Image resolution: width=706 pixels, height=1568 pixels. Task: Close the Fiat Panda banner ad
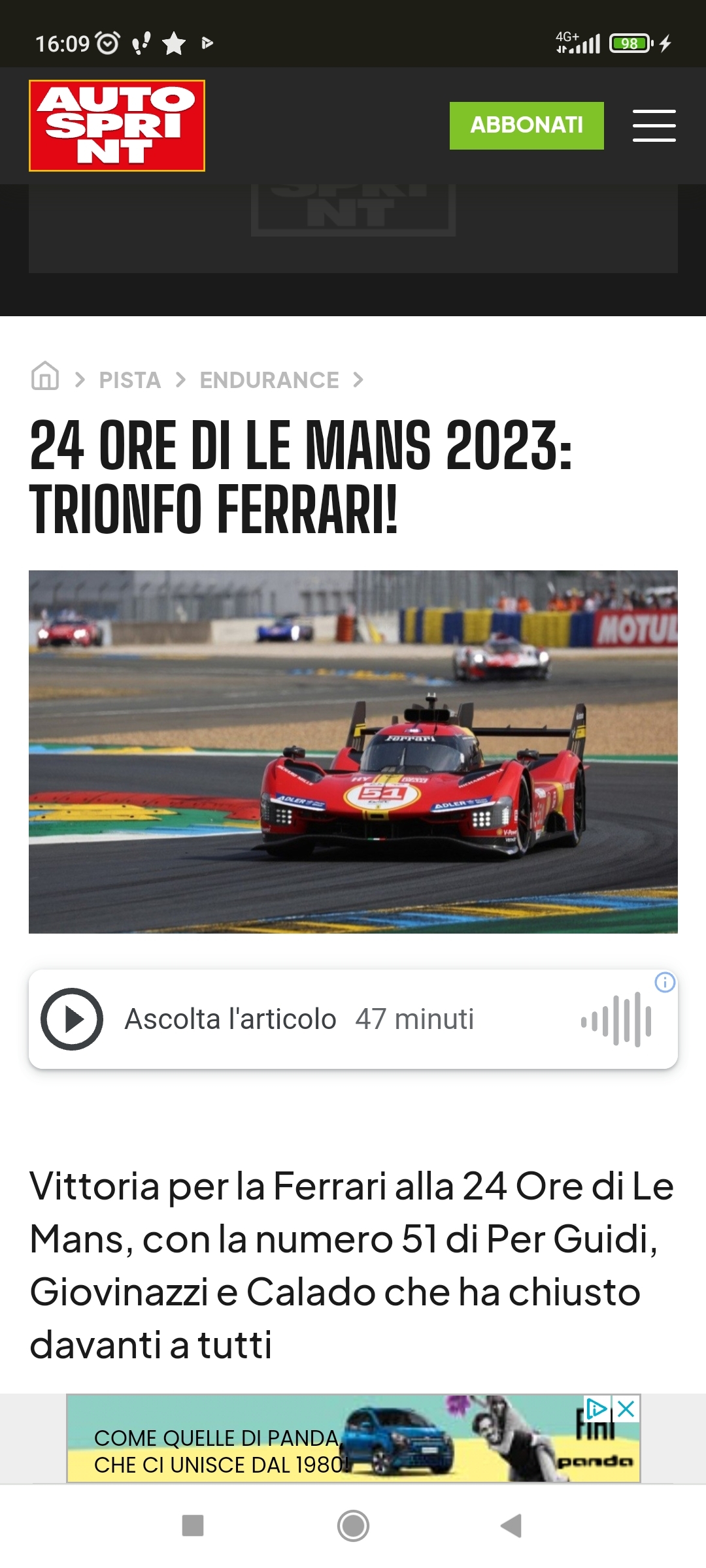pyautogui.click(x=626, y=1409)
